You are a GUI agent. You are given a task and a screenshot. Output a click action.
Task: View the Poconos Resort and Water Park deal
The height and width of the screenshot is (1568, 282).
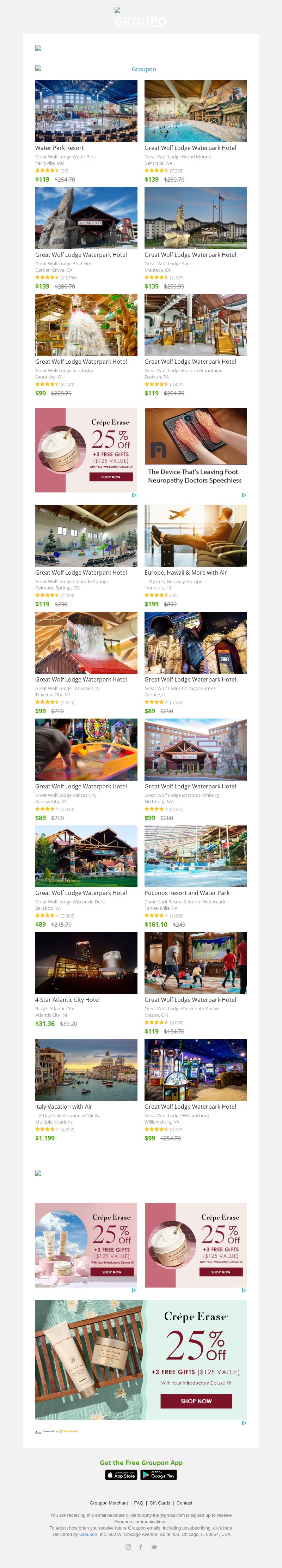[x=195, y=856]
